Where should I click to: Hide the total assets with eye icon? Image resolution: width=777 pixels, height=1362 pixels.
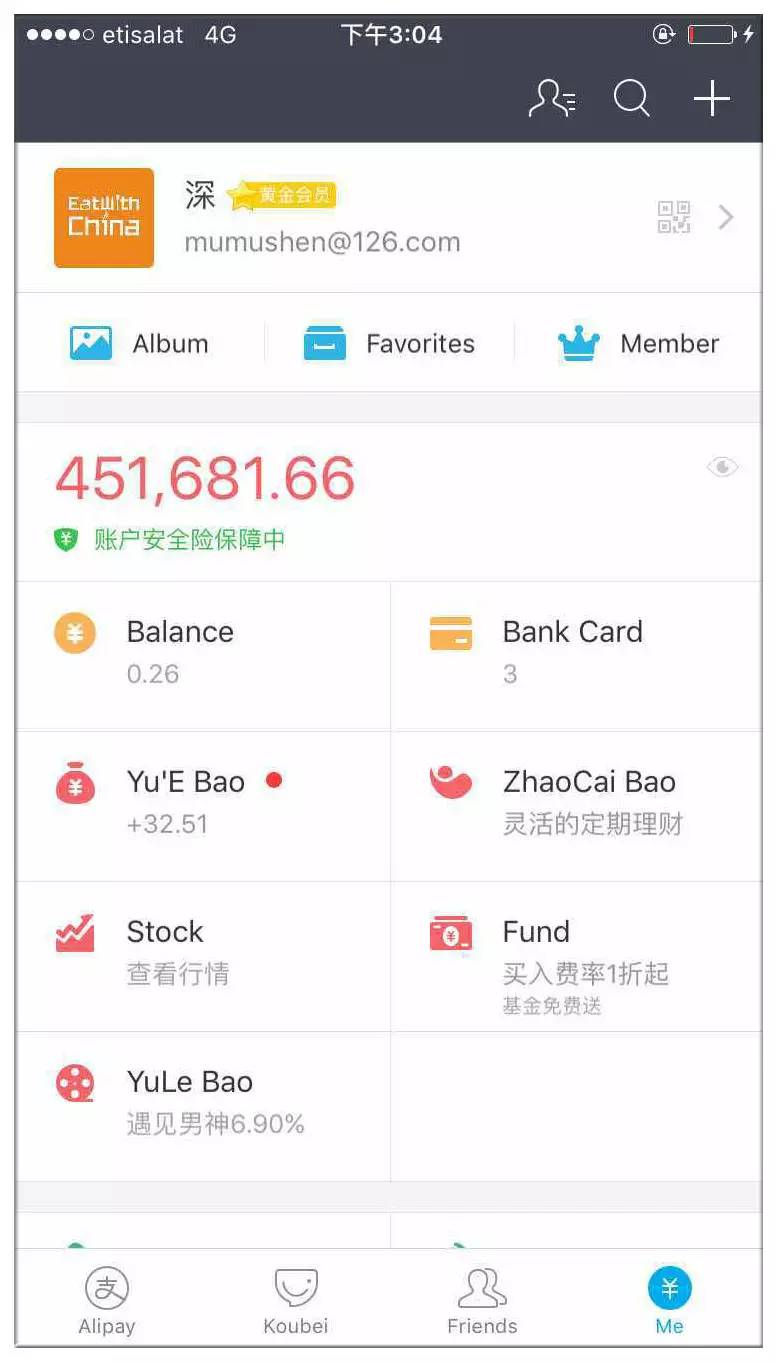(722, 467)
